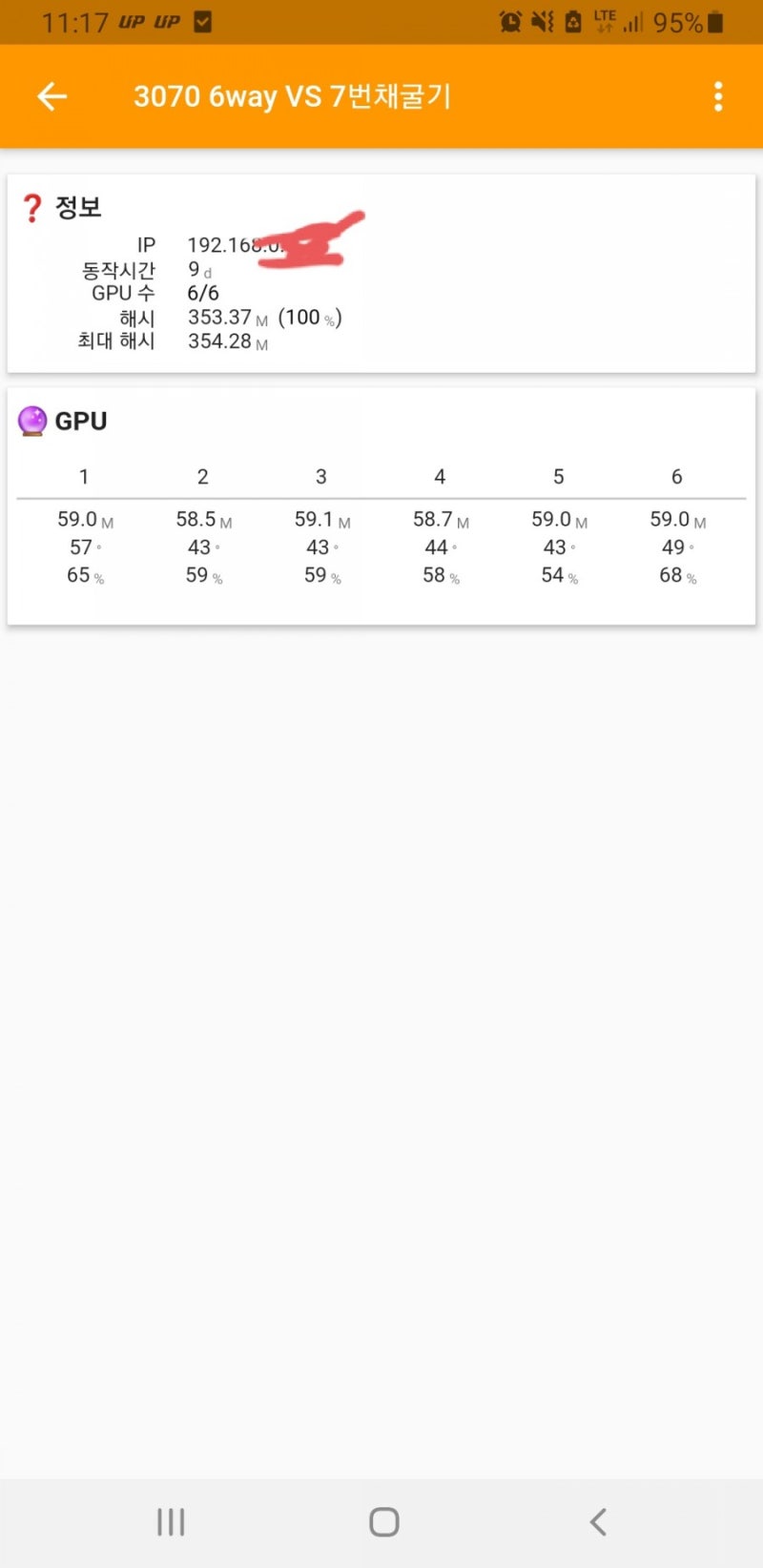Screen dimensions: 763x1568
Task: Open the overflow menu with three dots
Action: coord(717,96)
